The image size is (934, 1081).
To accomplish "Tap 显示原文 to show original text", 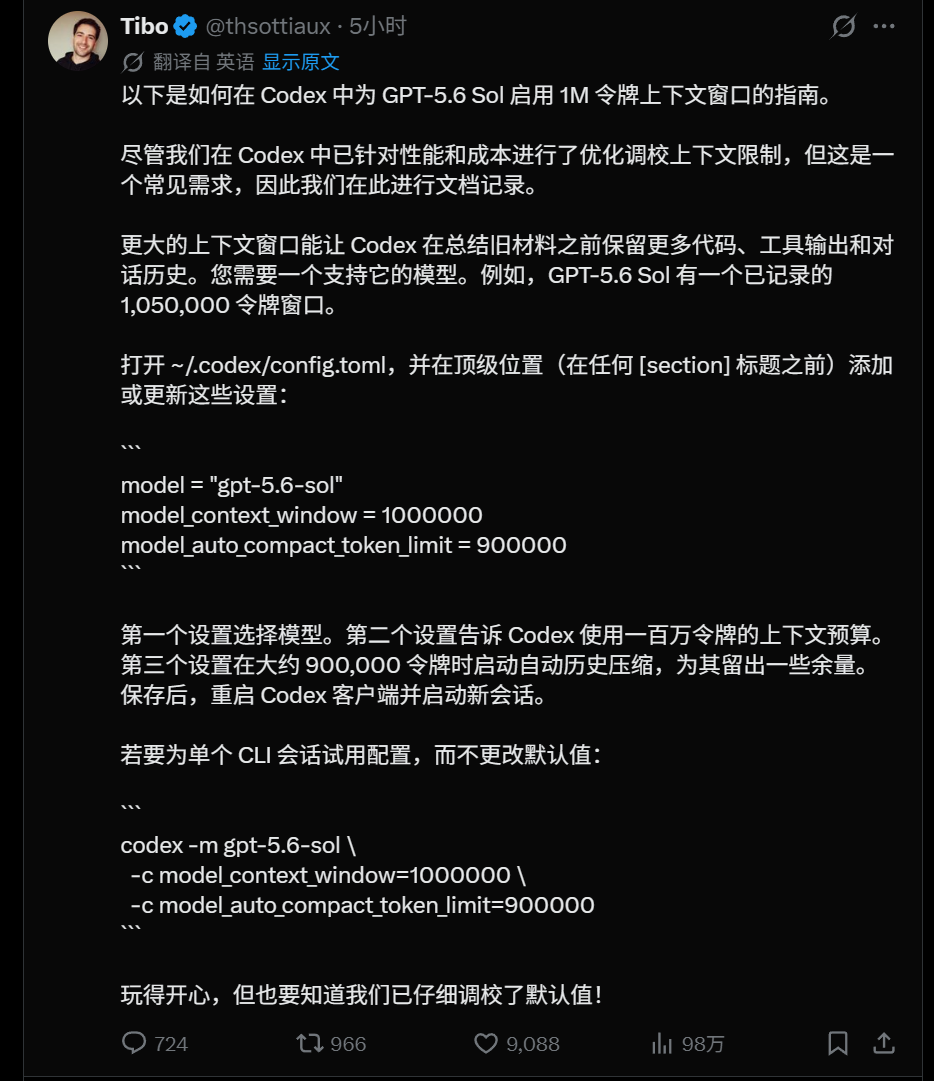I will point(301,62).
